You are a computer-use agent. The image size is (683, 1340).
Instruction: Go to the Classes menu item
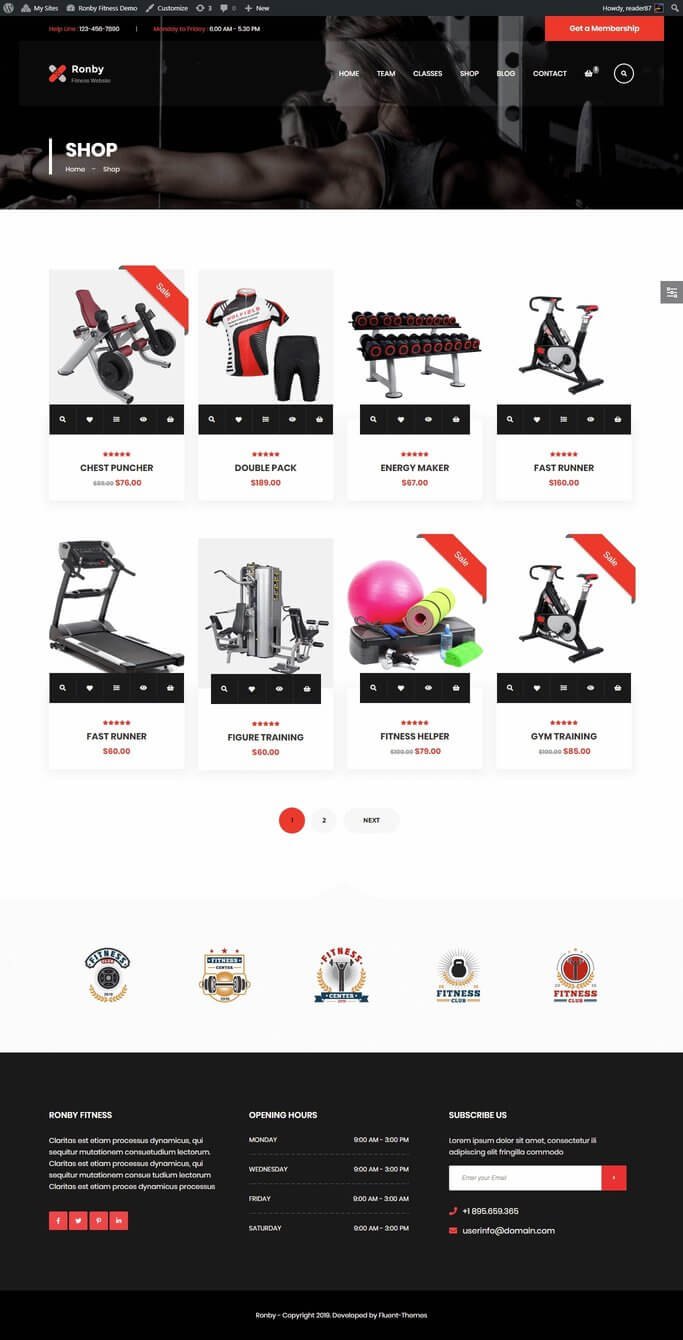click(x=427, y=73)
